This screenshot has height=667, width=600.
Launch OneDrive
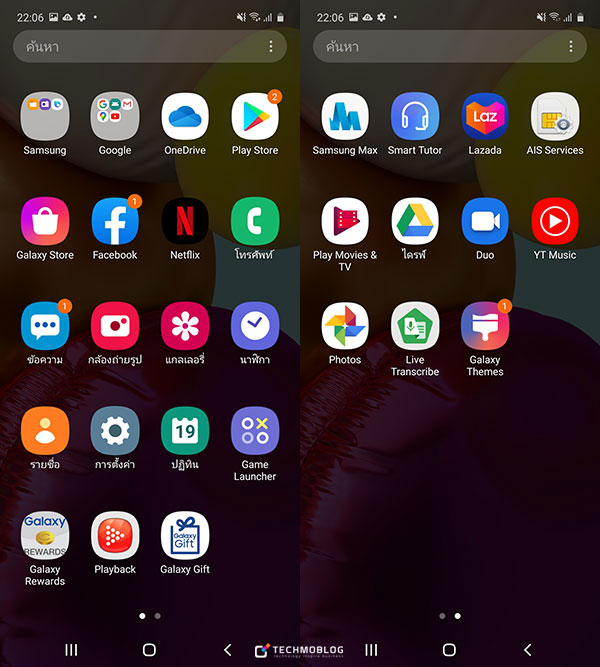tap(185, 117)
